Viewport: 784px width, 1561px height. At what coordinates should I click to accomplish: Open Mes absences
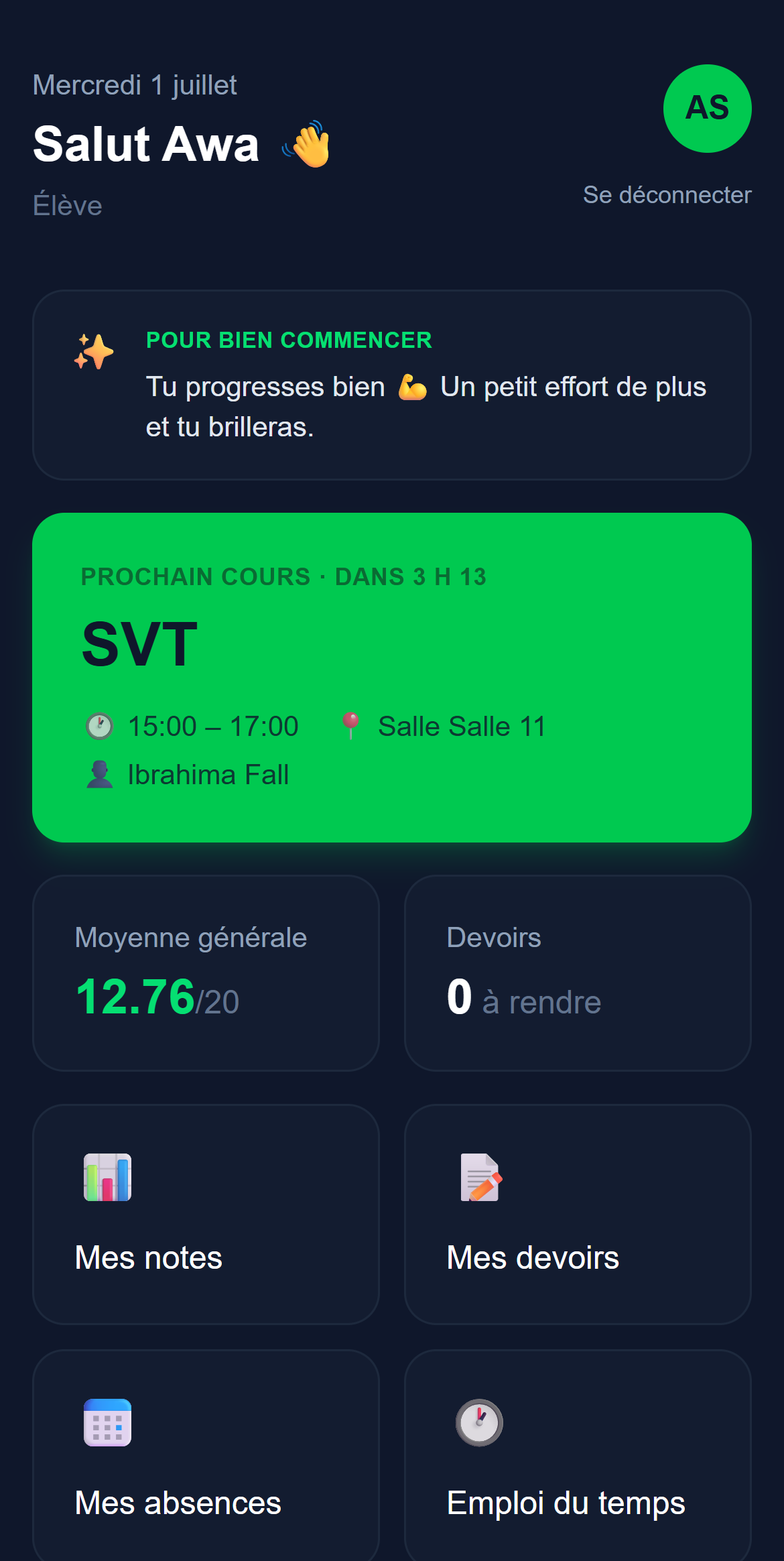pyautogui.click(x=206, y=1456)
